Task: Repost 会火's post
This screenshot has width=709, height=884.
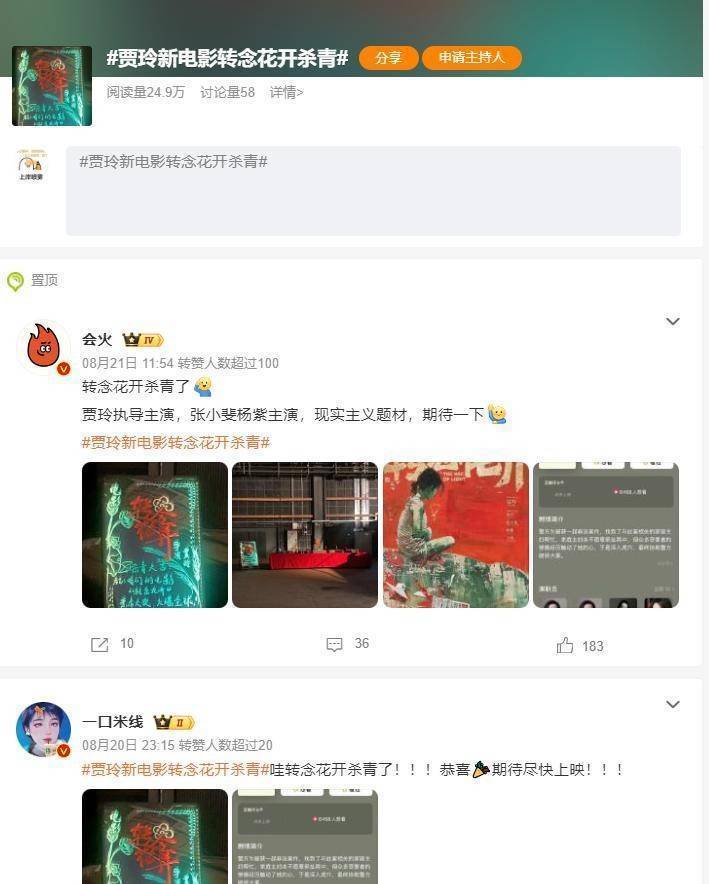Action: point(111,645)
